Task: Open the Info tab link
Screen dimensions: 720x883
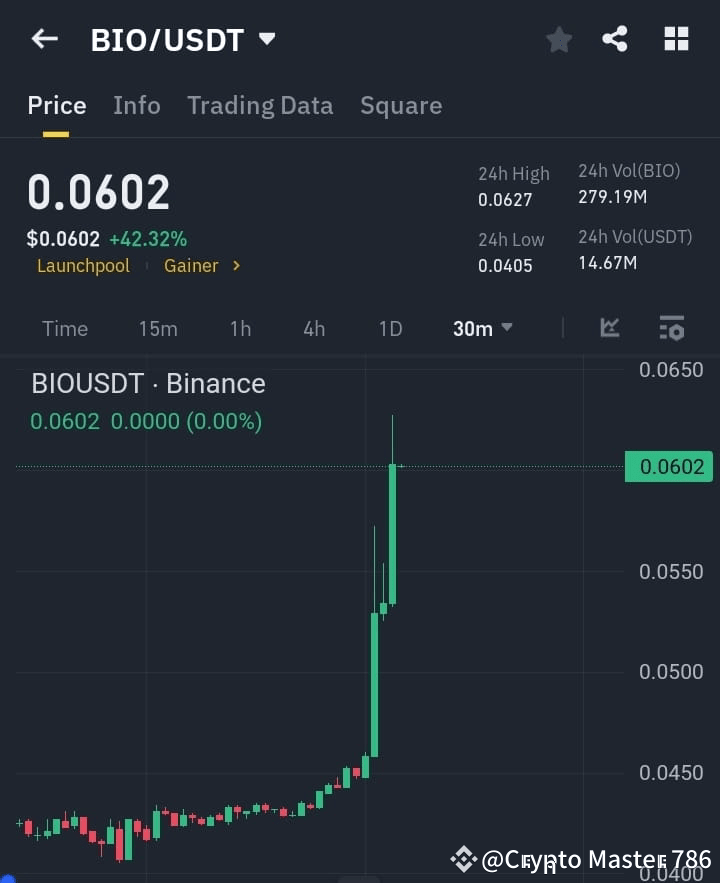Action: coord(136,105)
